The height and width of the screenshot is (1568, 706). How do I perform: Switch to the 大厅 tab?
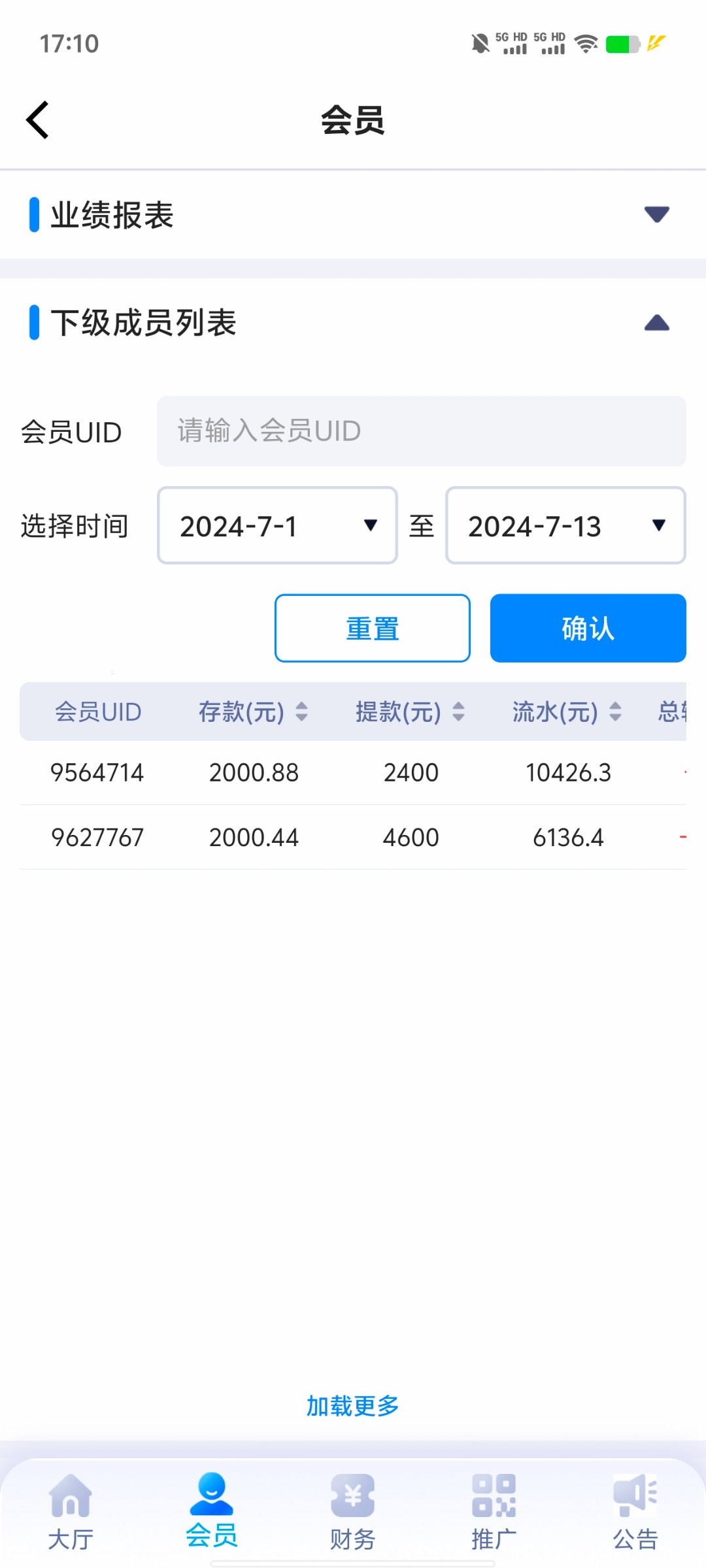pyautogui.click(x=71, y=1512)
